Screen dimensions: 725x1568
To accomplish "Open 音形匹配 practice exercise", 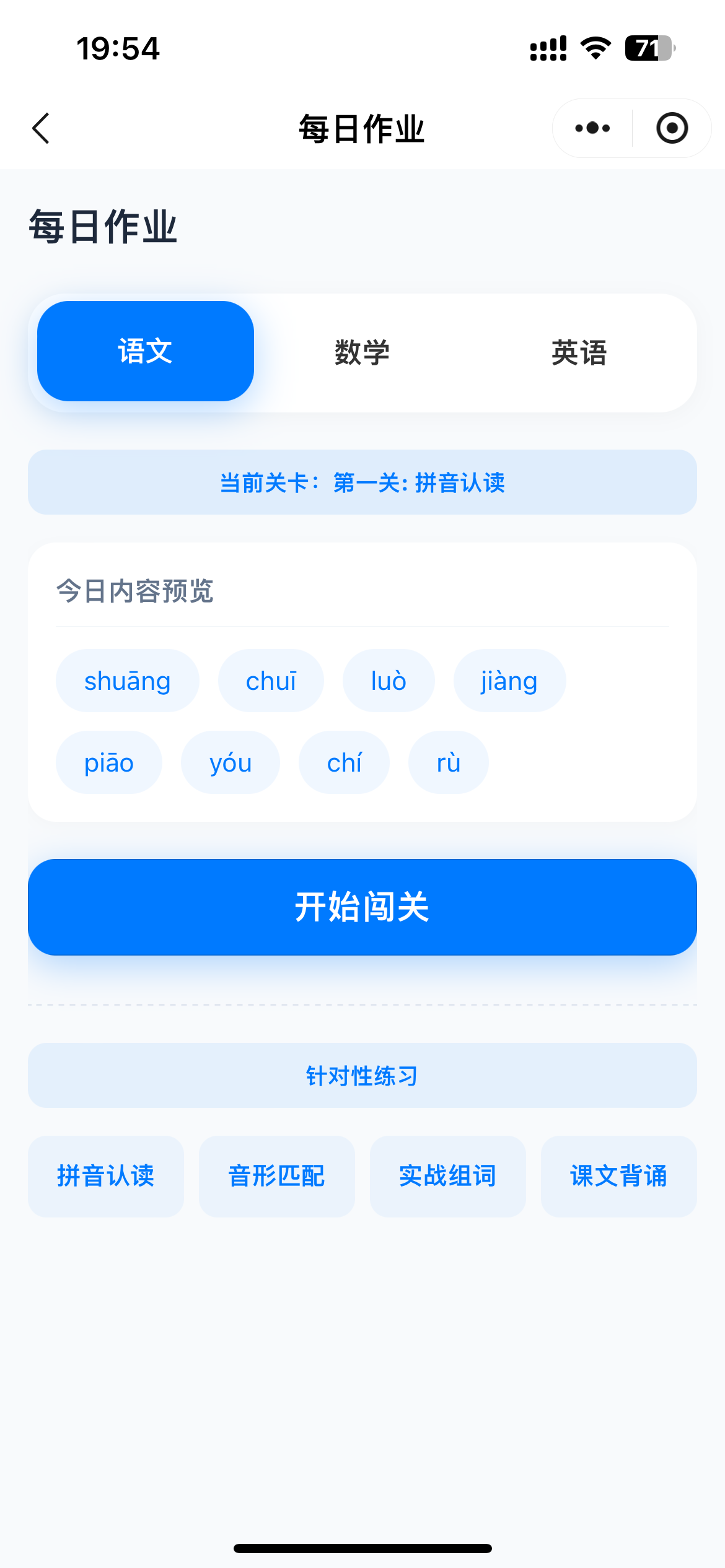I will click(x=276, y=1175).
